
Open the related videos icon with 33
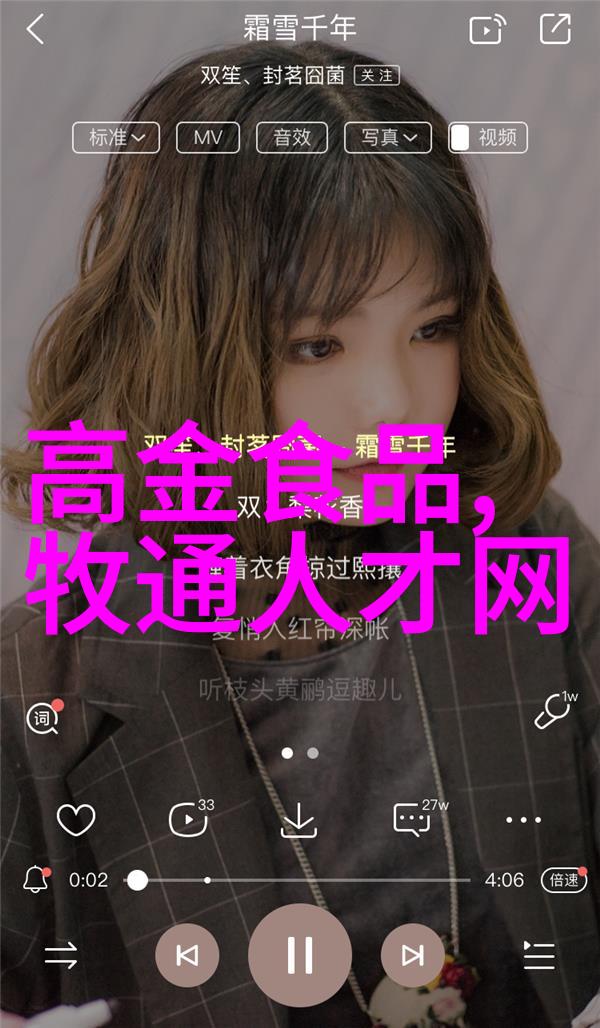pyautogui.click(x=187, y=820)
